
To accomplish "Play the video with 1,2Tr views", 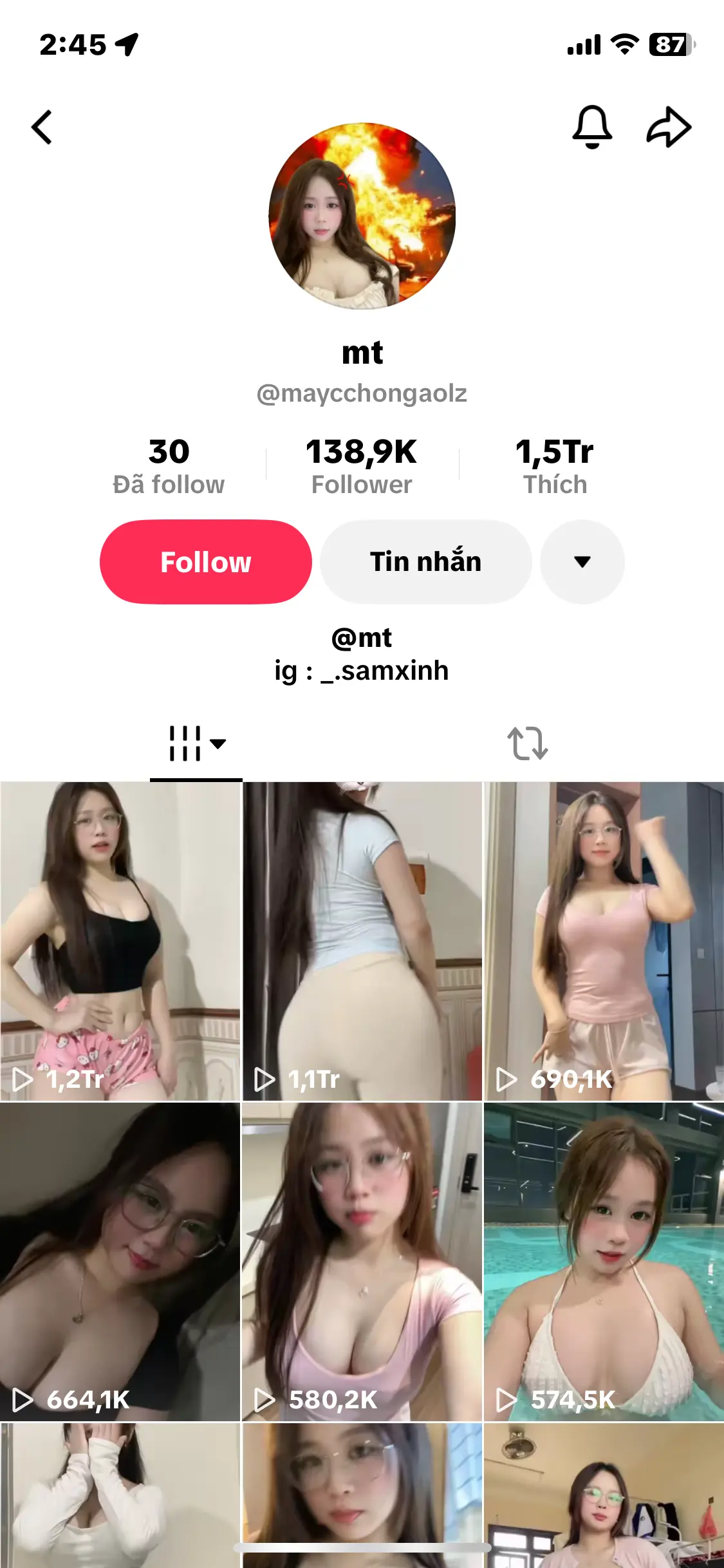I will point(120,941).
